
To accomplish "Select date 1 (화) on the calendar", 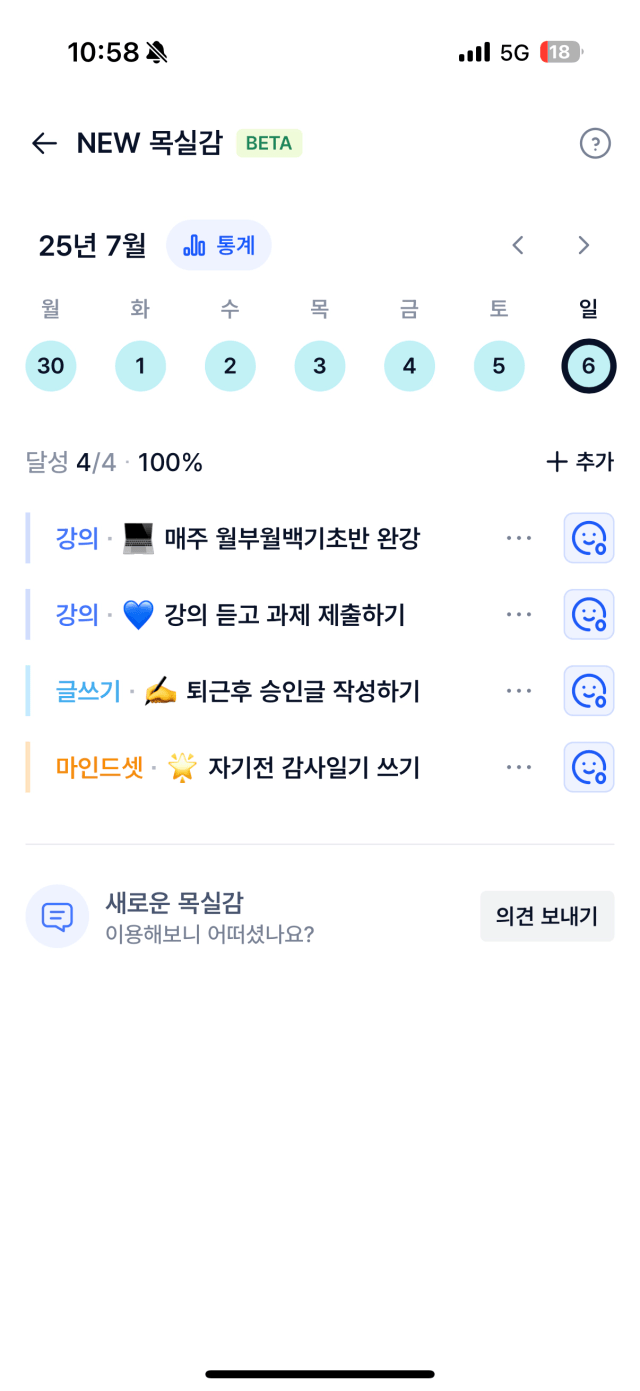I will (x=140, y=366).
